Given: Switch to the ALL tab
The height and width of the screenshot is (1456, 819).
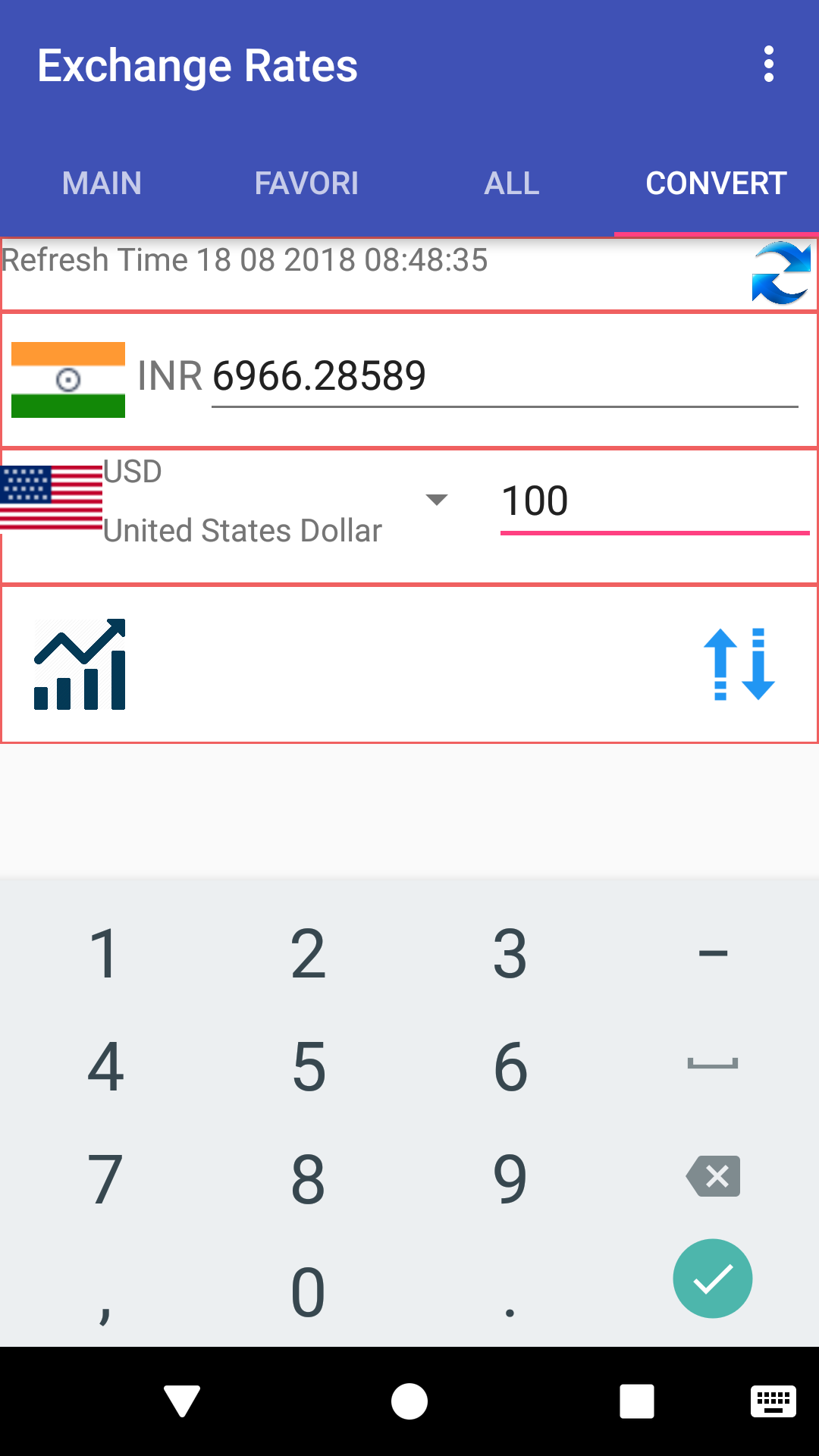Looking at the screenshot, I should [512, 184].
